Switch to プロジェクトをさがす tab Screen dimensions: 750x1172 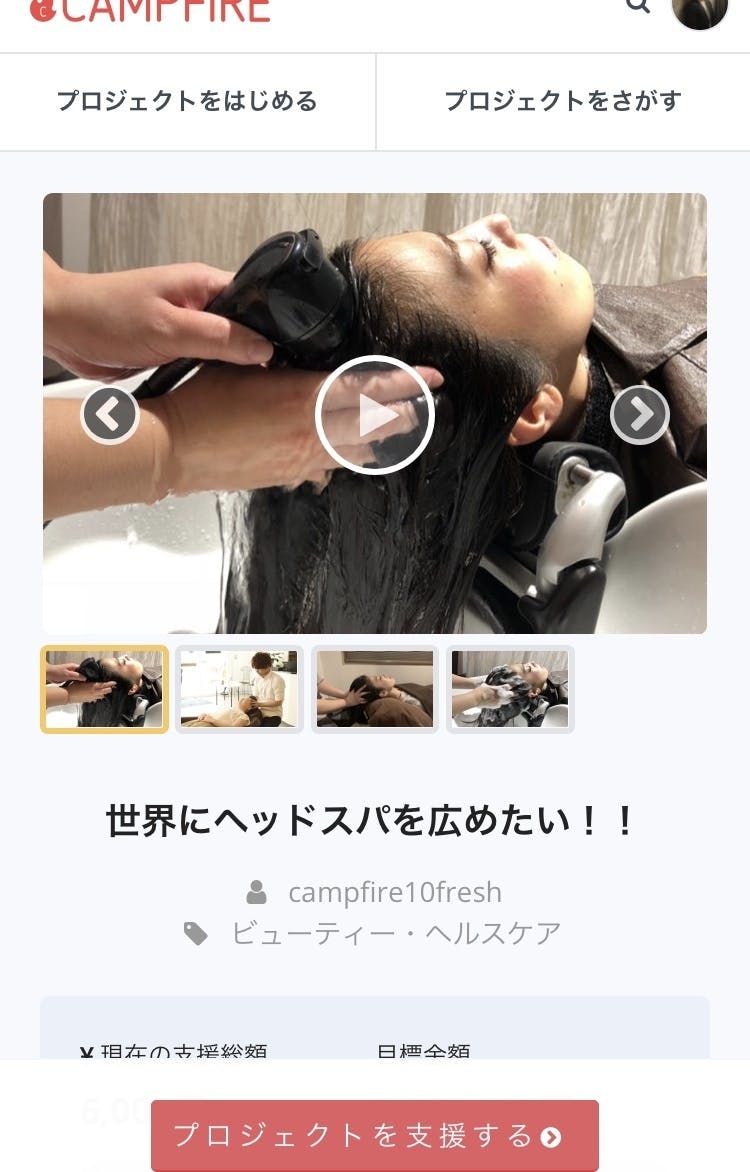[563, 101]
